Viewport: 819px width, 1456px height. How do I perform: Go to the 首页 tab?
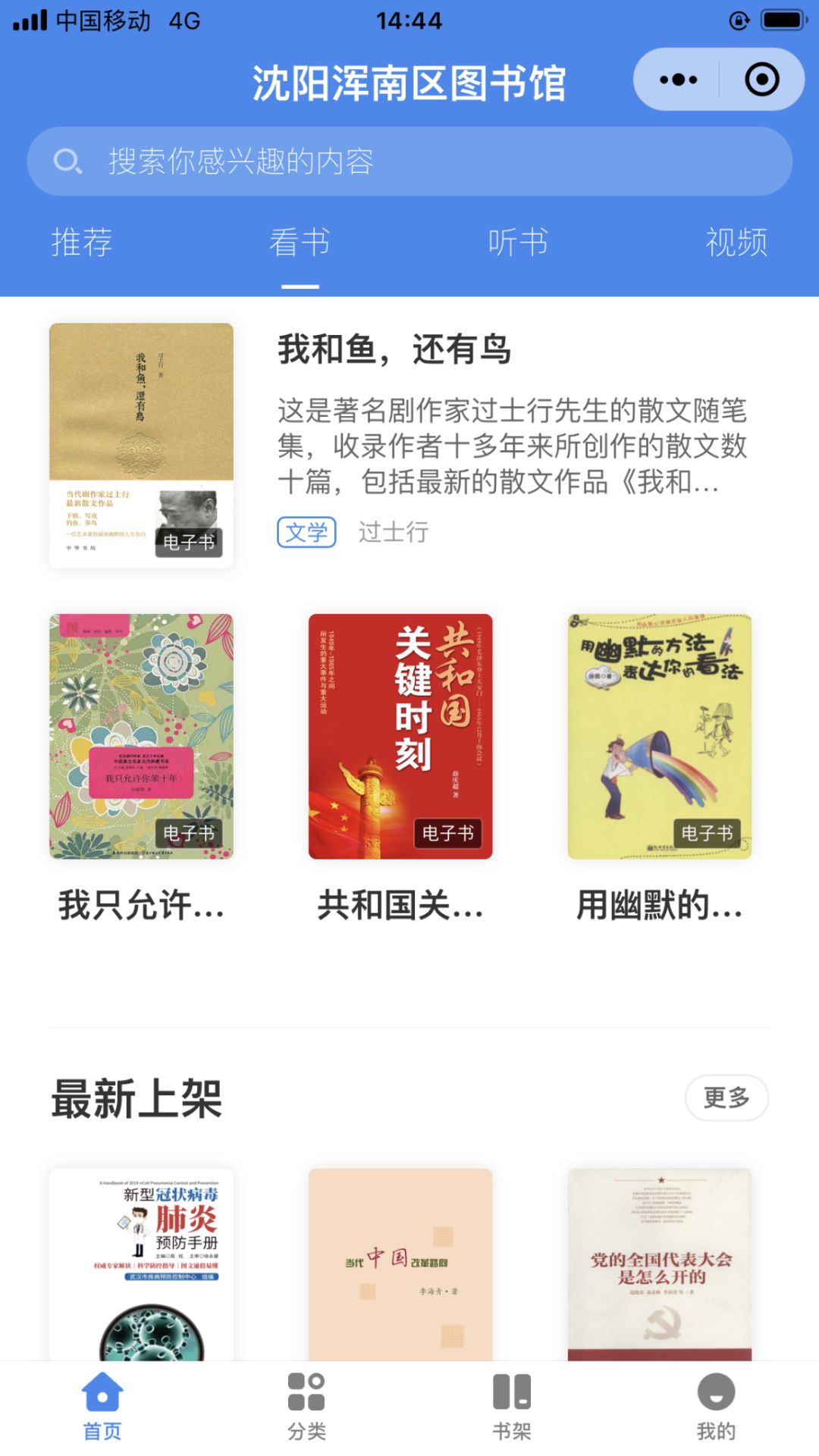pyautogui.click(x=102, y=1407)
